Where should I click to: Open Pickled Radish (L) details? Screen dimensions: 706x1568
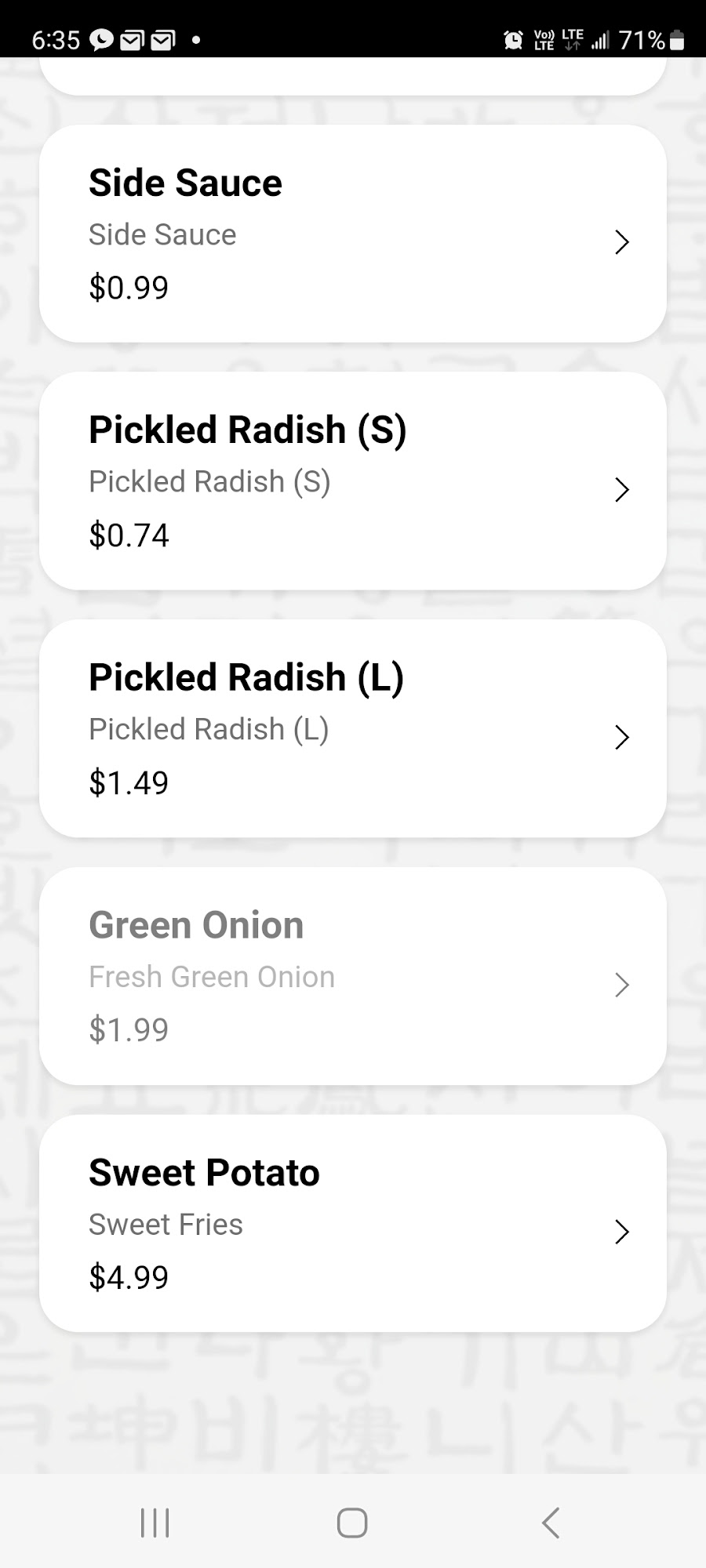tap(352, 729)
